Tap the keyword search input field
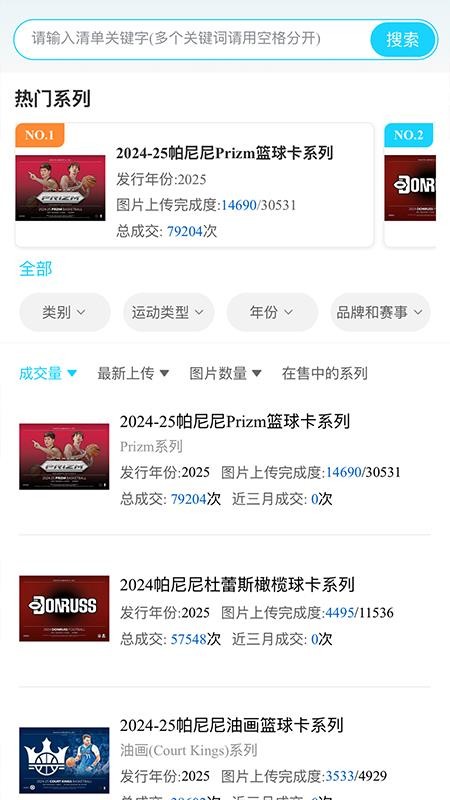This screenshot has width=450, height=800. pos(191,39)
